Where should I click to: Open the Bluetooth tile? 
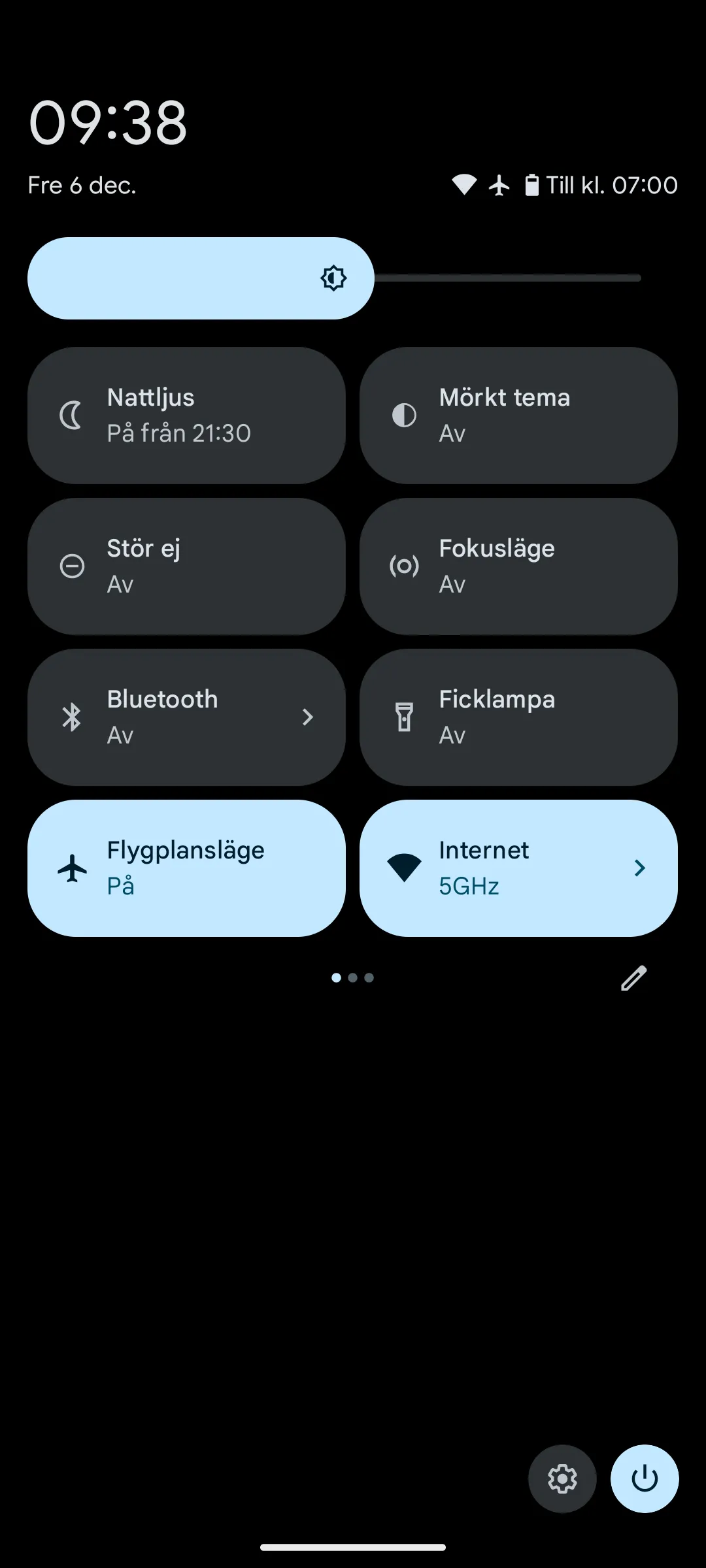tap(186, 717)
